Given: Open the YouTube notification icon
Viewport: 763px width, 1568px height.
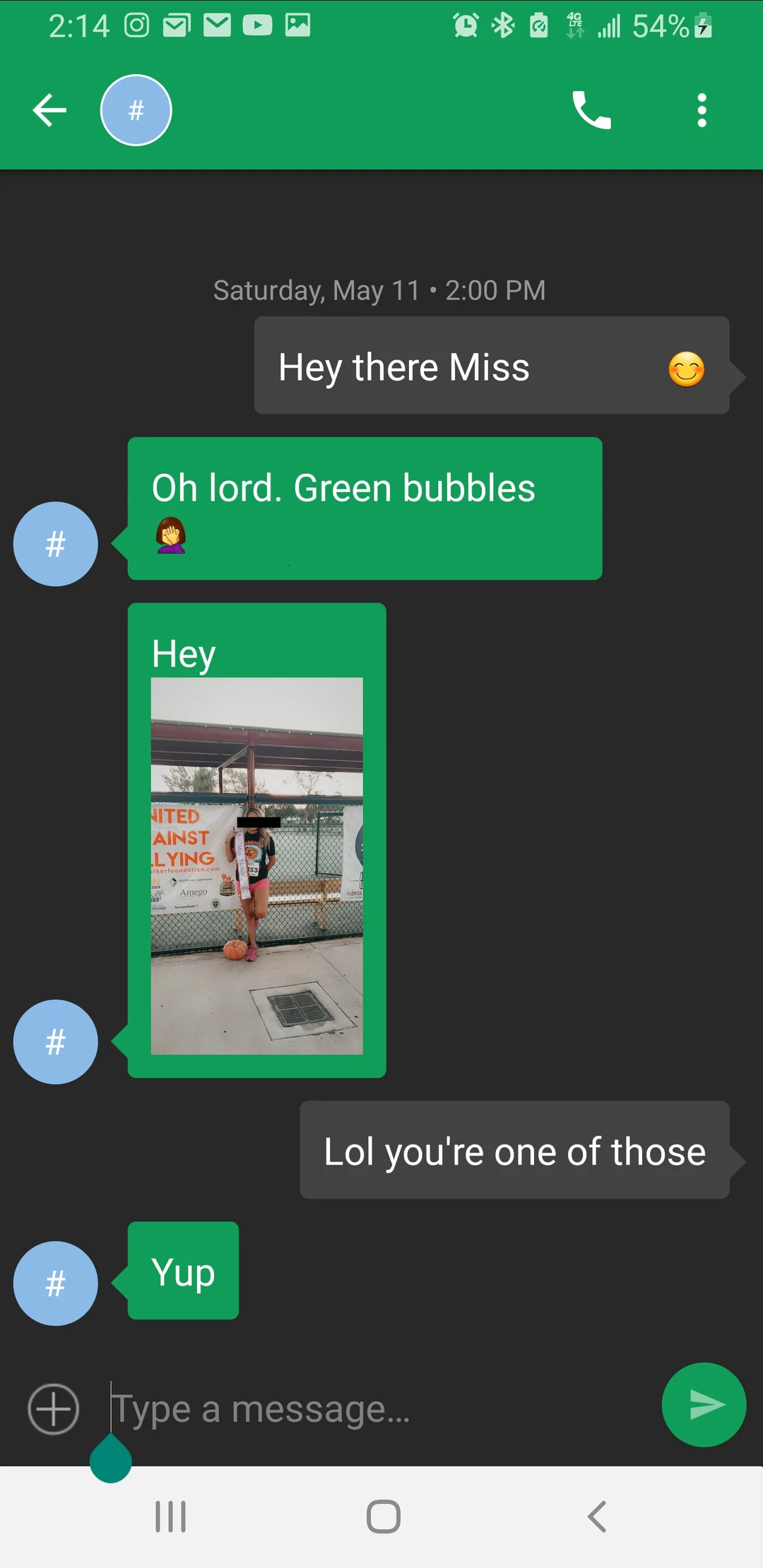Looking at the screenshot, I should (257, 25).
